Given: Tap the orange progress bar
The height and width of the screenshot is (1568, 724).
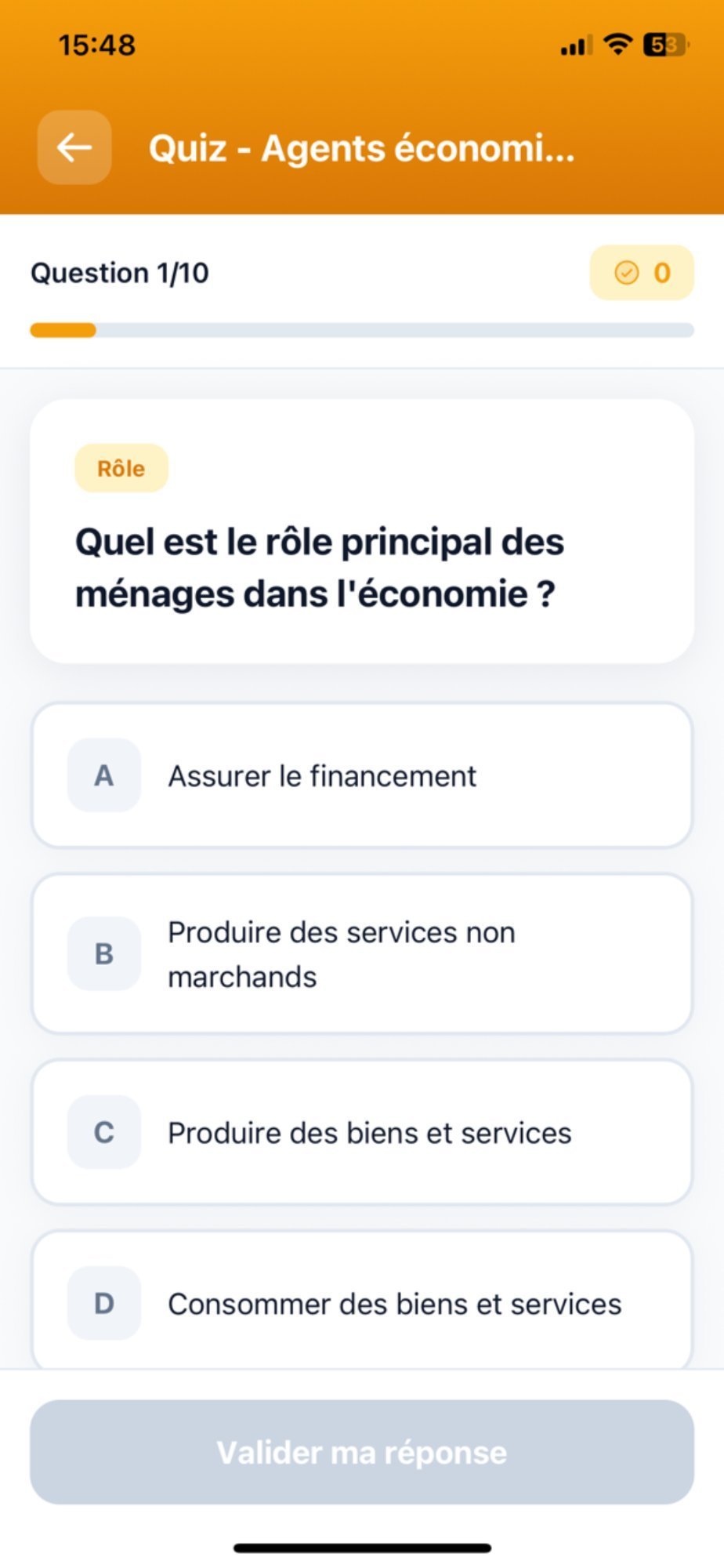Looking at the screenshot, I should click(63, 330).
